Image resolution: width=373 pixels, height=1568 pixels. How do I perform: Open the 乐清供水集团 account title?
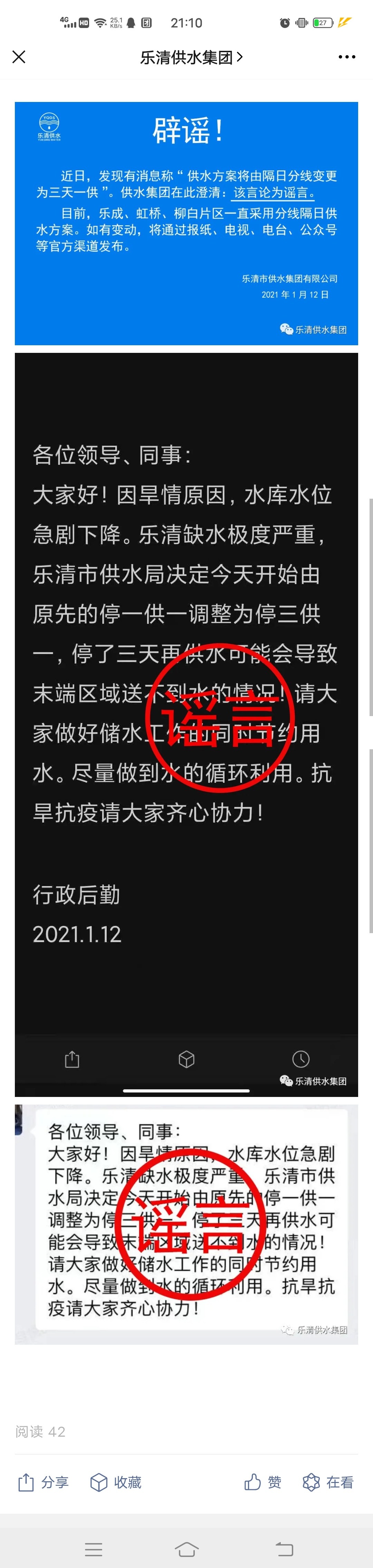[190, 57]
